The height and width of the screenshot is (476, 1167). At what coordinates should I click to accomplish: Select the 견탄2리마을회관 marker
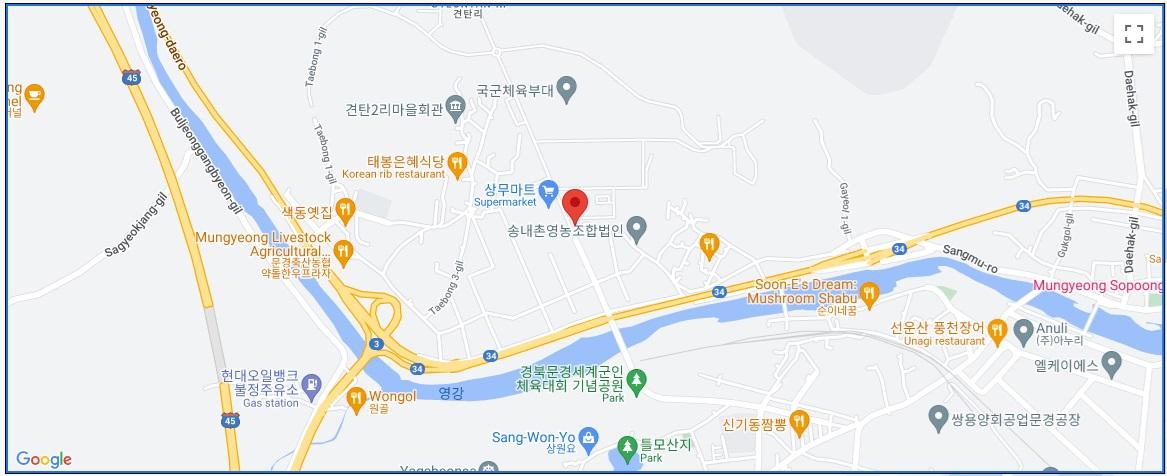[456, 106]
